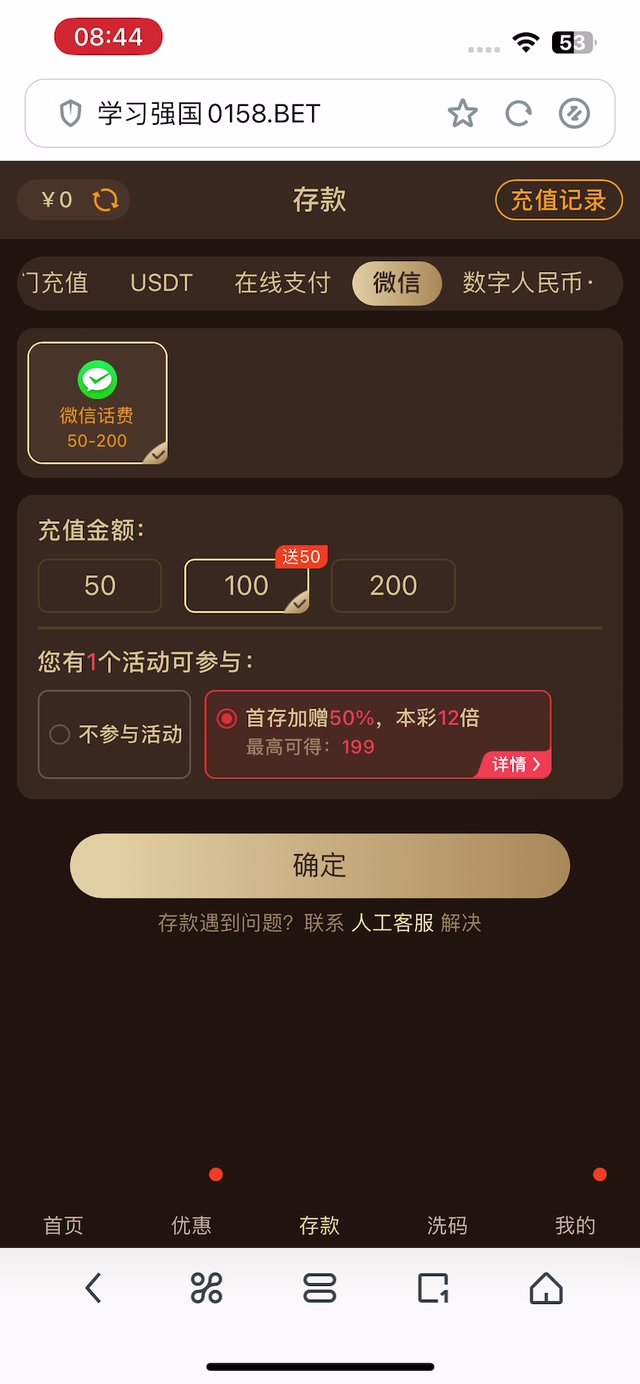640x1384 pixels.
Task: Select the 100 recharge amount
Action: pos(246,585)
